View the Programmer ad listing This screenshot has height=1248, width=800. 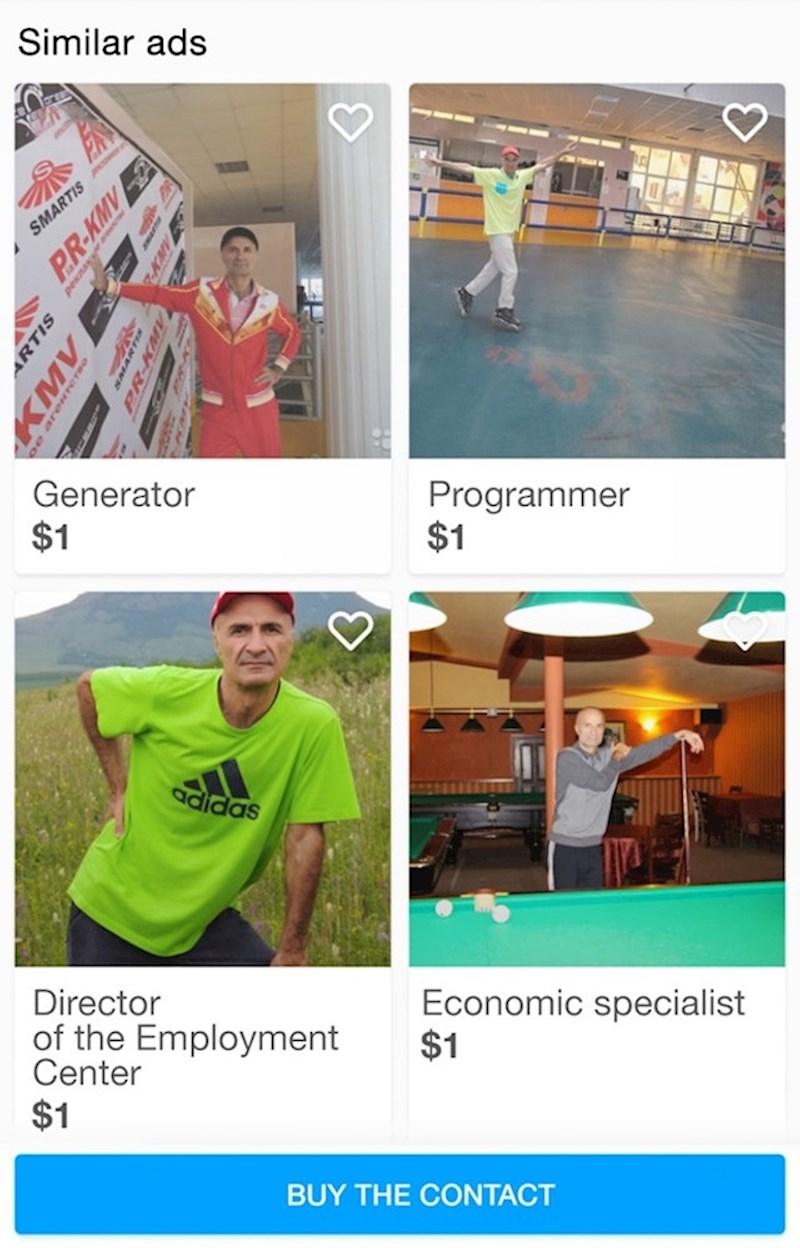point(596,300)
